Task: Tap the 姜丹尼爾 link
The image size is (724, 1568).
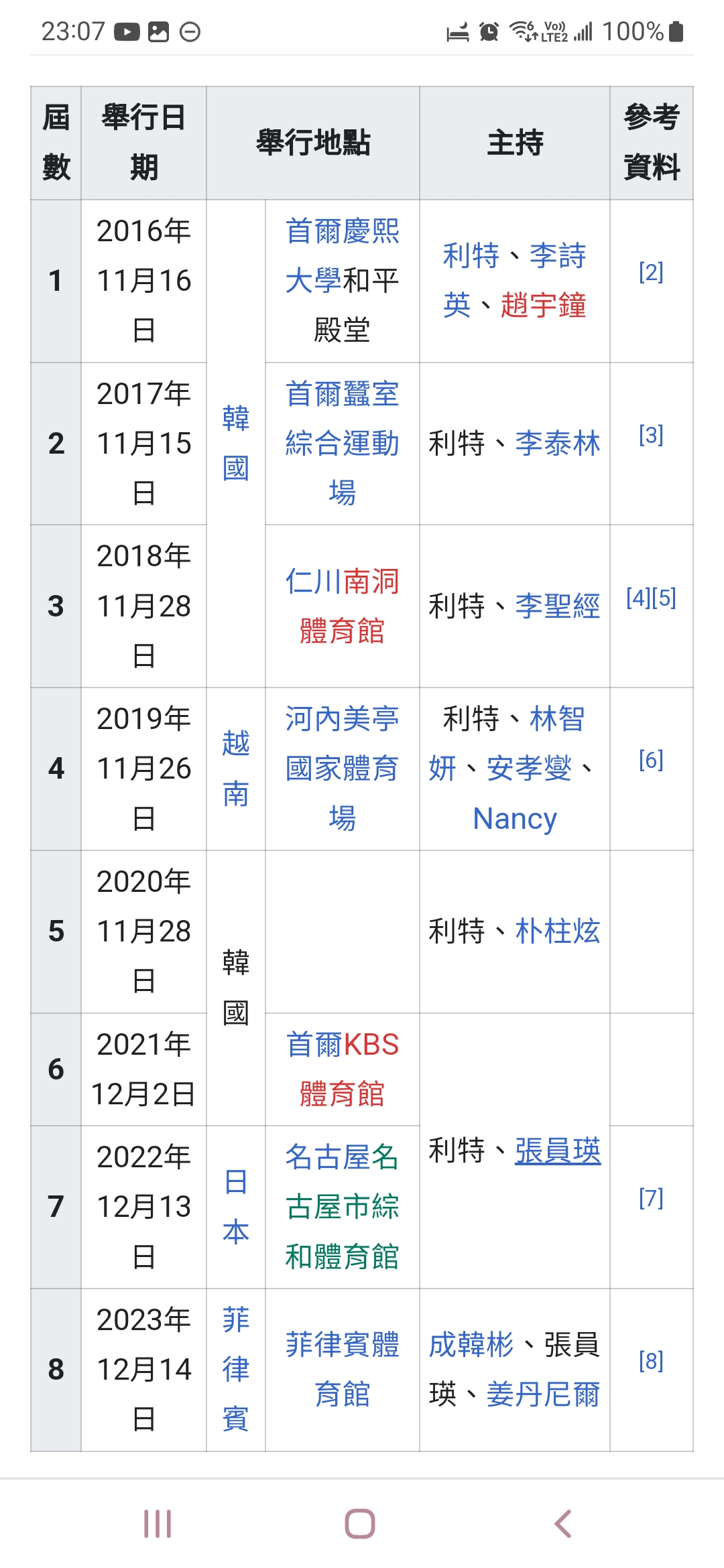Action: [543, 1394]
